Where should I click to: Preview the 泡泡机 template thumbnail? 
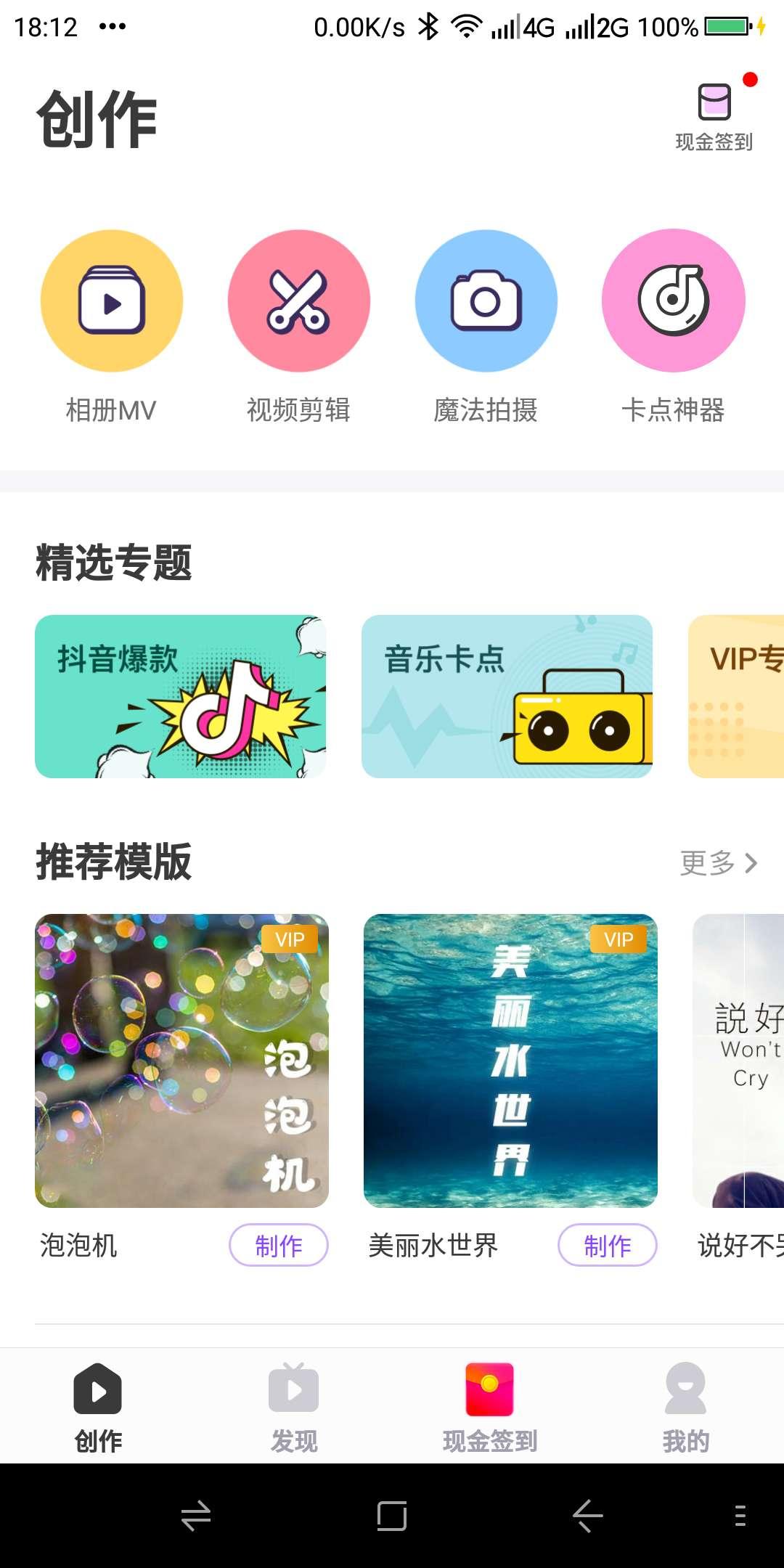[x=181, y=1061]
